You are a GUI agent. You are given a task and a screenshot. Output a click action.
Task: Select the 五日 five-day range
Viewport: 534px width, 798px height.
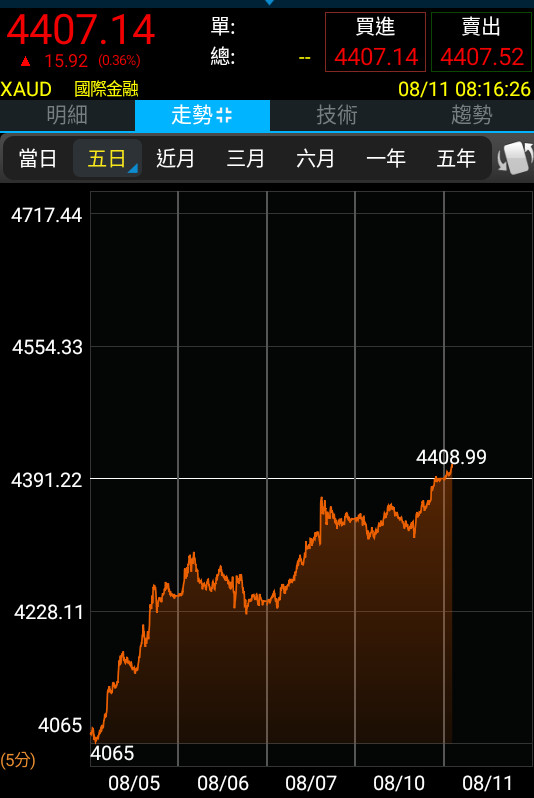[107, 158]
